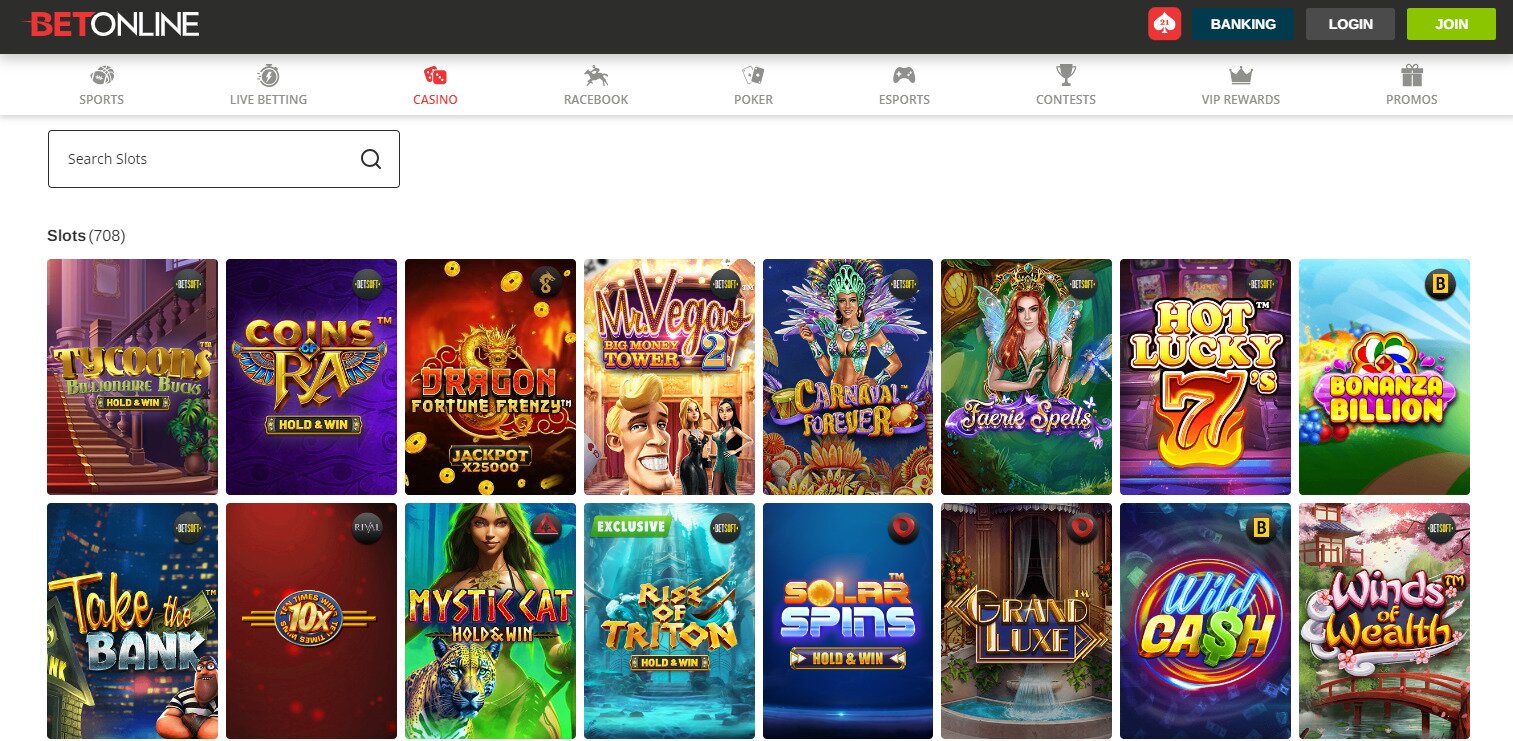View the Promos tab
The image size is (1513, 741).
[1411, 86]
